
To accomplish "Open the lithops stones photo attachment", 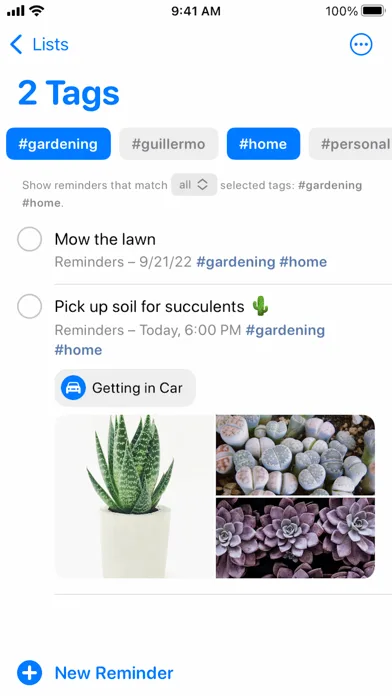I will (x=295, y=455).
